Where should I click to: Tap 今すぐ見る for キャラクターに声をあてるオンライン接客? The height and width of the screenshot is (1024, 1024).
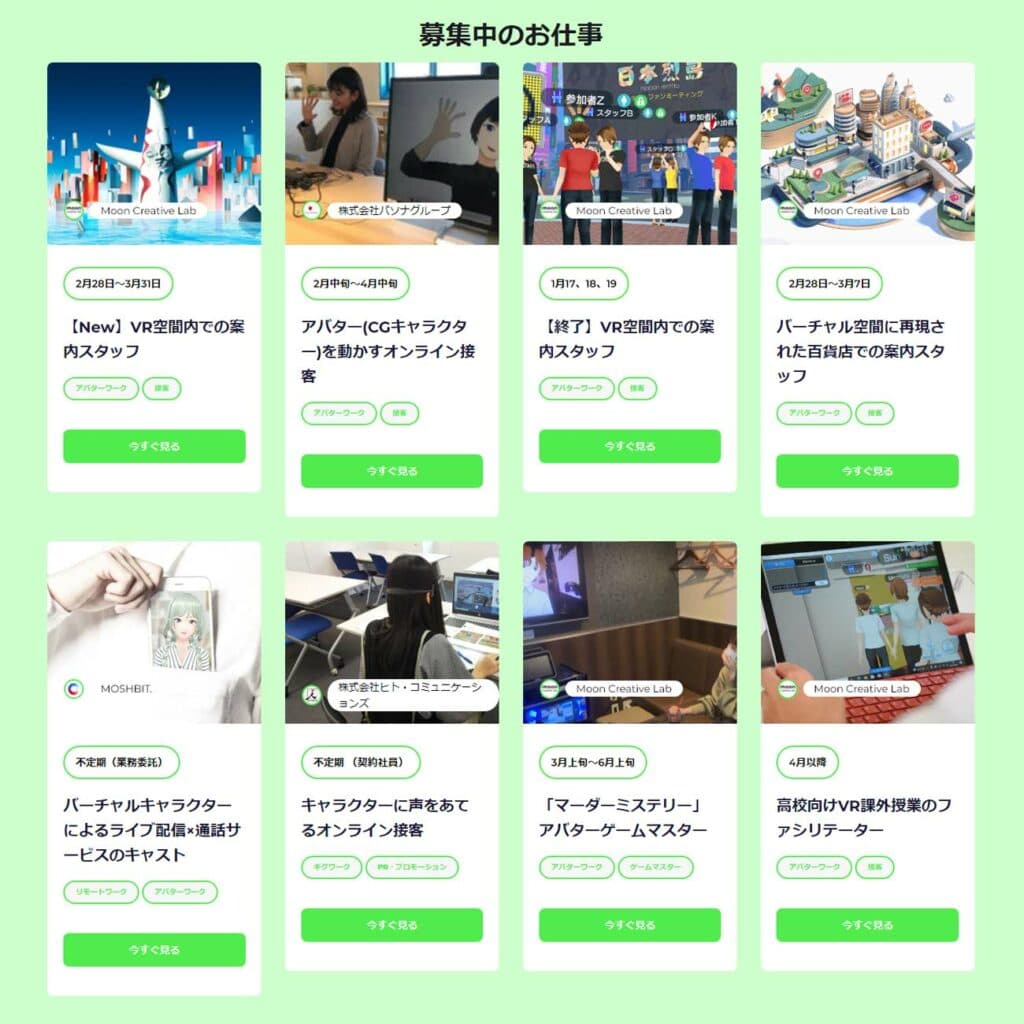pyautogui.click(x=392, y=925)
